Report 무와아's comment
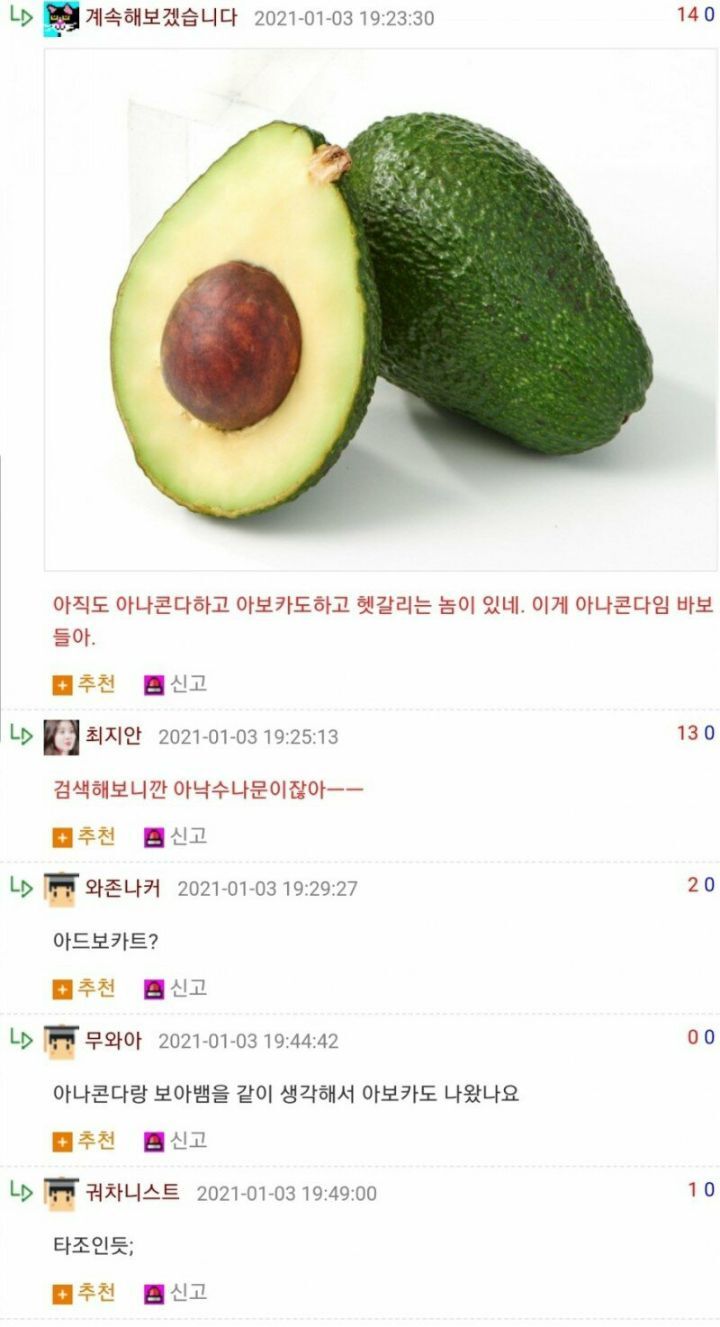 coord(176,1140)
